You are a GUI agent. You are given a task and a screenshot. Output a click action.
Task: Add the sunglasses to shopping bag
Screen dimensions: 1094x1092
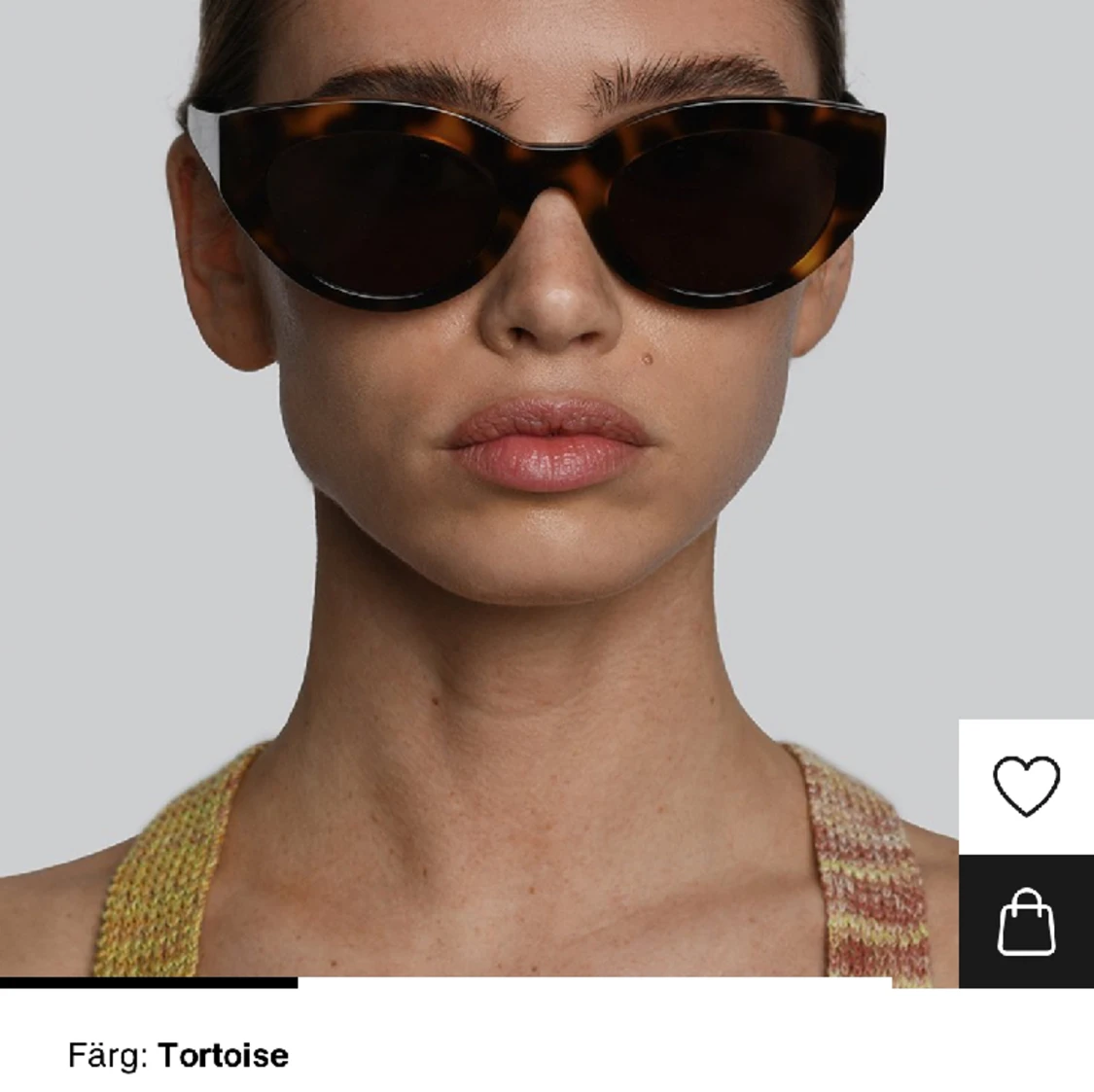click(x=1026, y=921)
